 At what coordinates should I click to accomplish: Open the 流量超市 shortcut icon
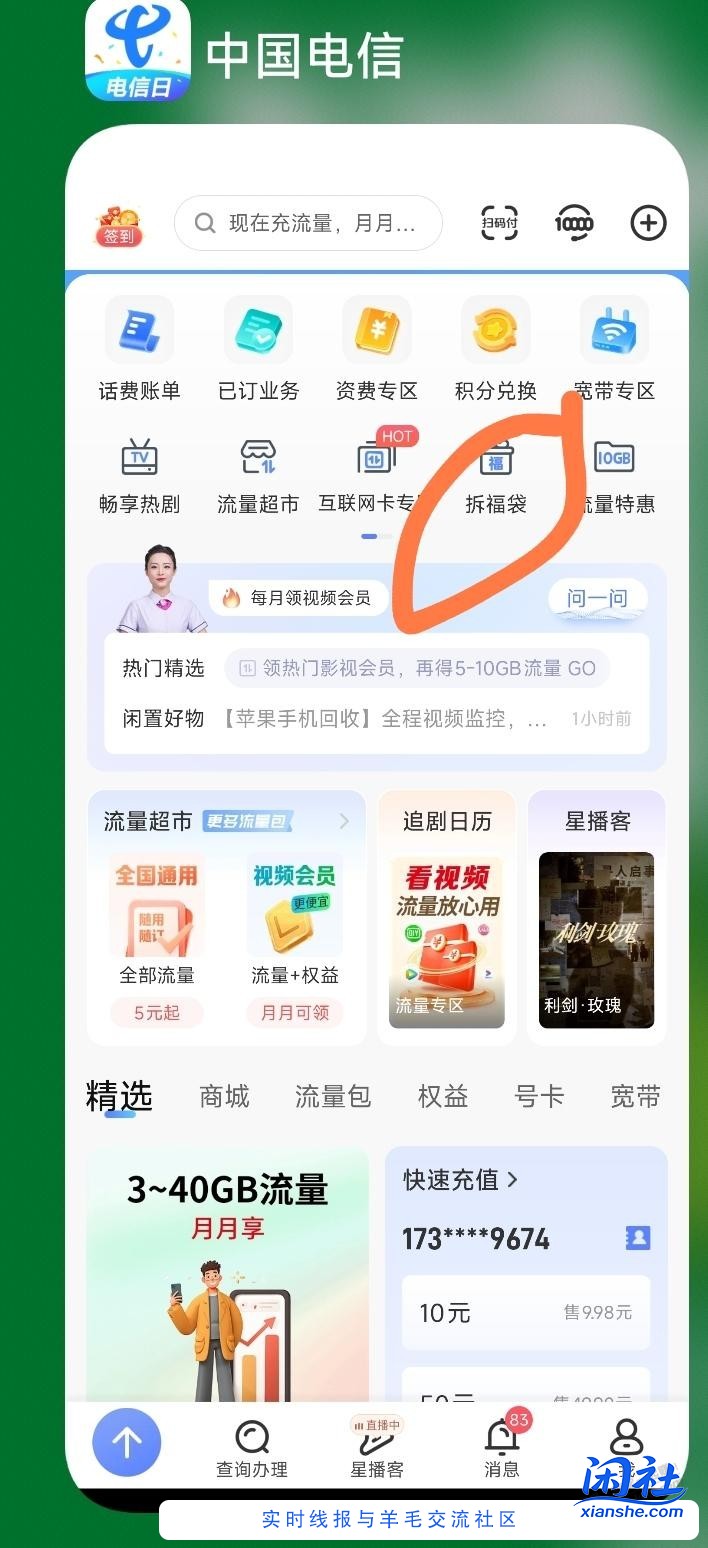click(x=258, y=474)
